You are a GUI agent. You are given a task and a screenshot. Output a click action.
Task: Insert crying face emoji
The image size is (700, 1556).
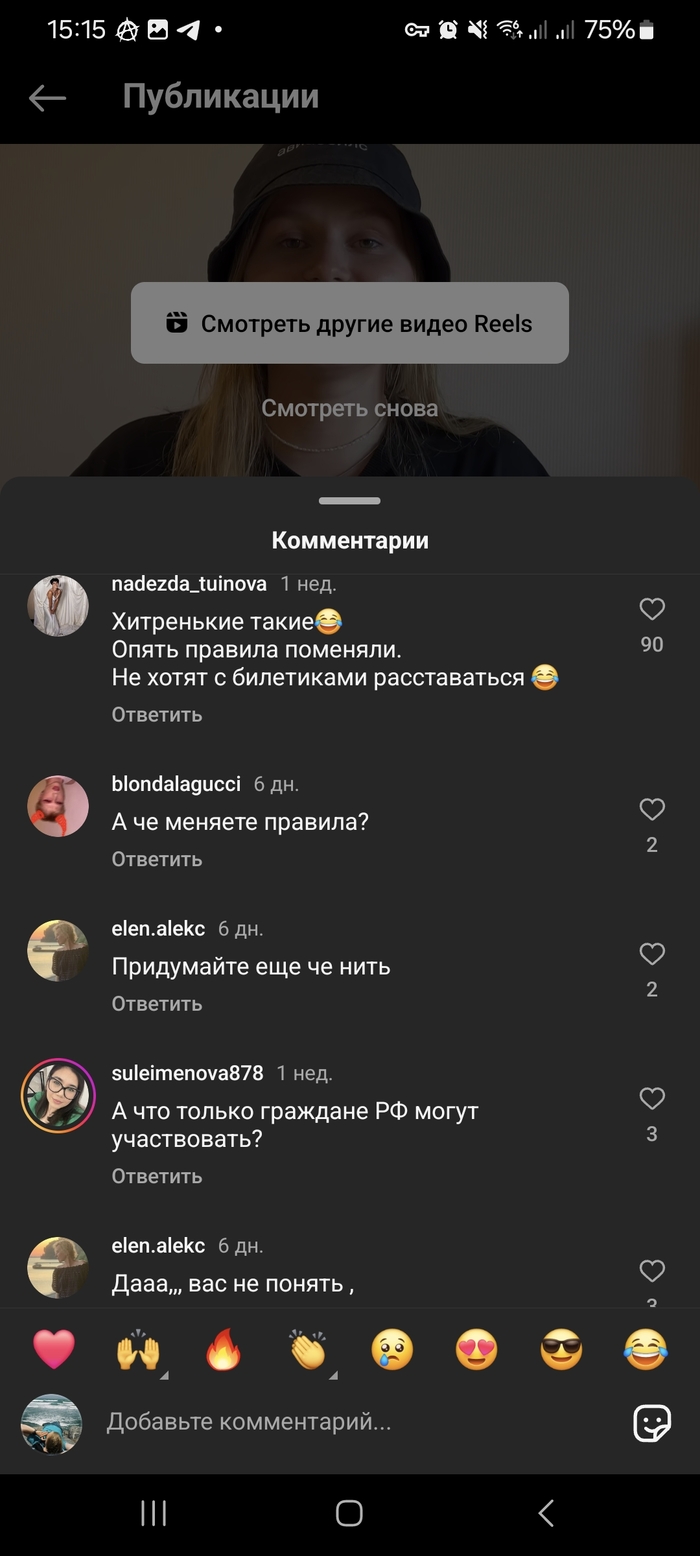click(392, 1350)
